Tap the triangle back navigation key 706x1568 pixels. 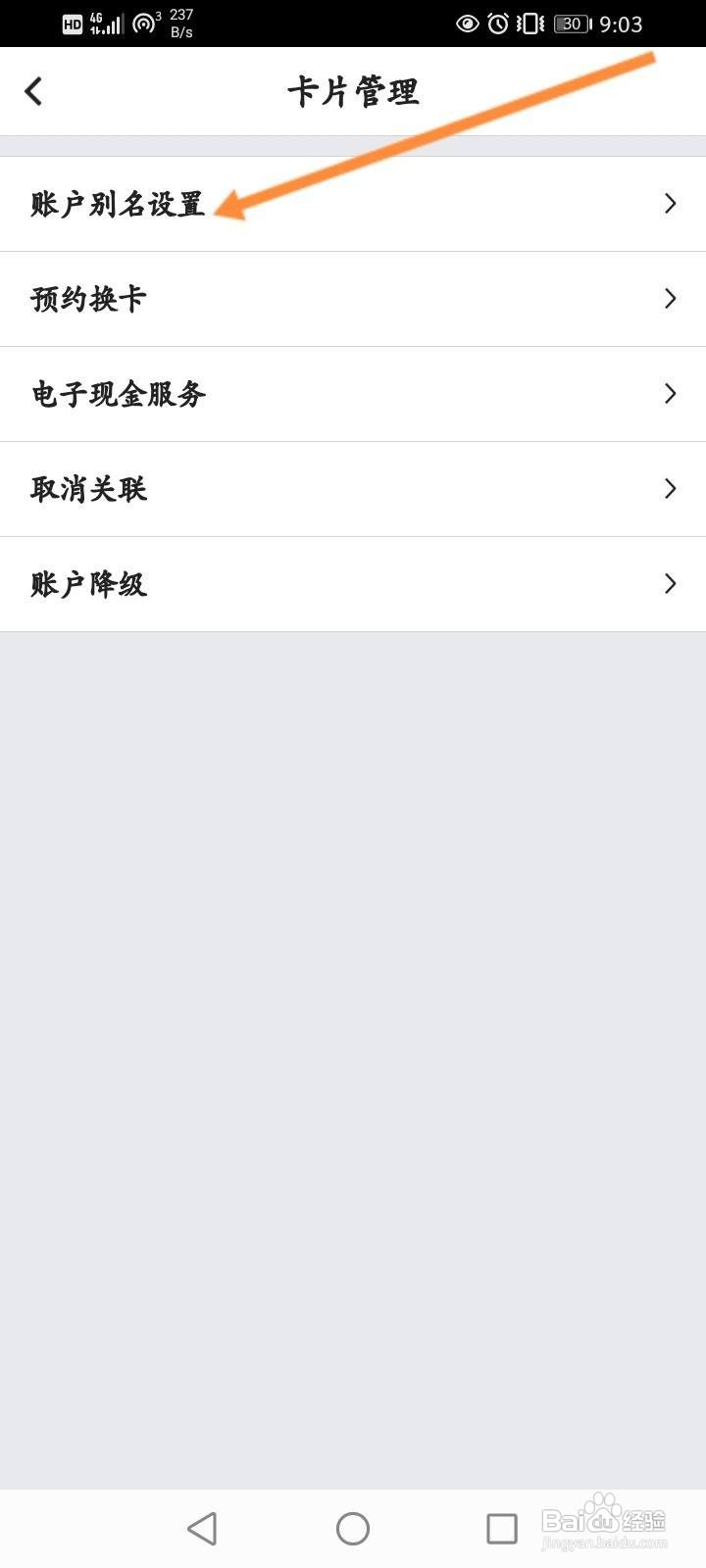tap(202, 1527)
